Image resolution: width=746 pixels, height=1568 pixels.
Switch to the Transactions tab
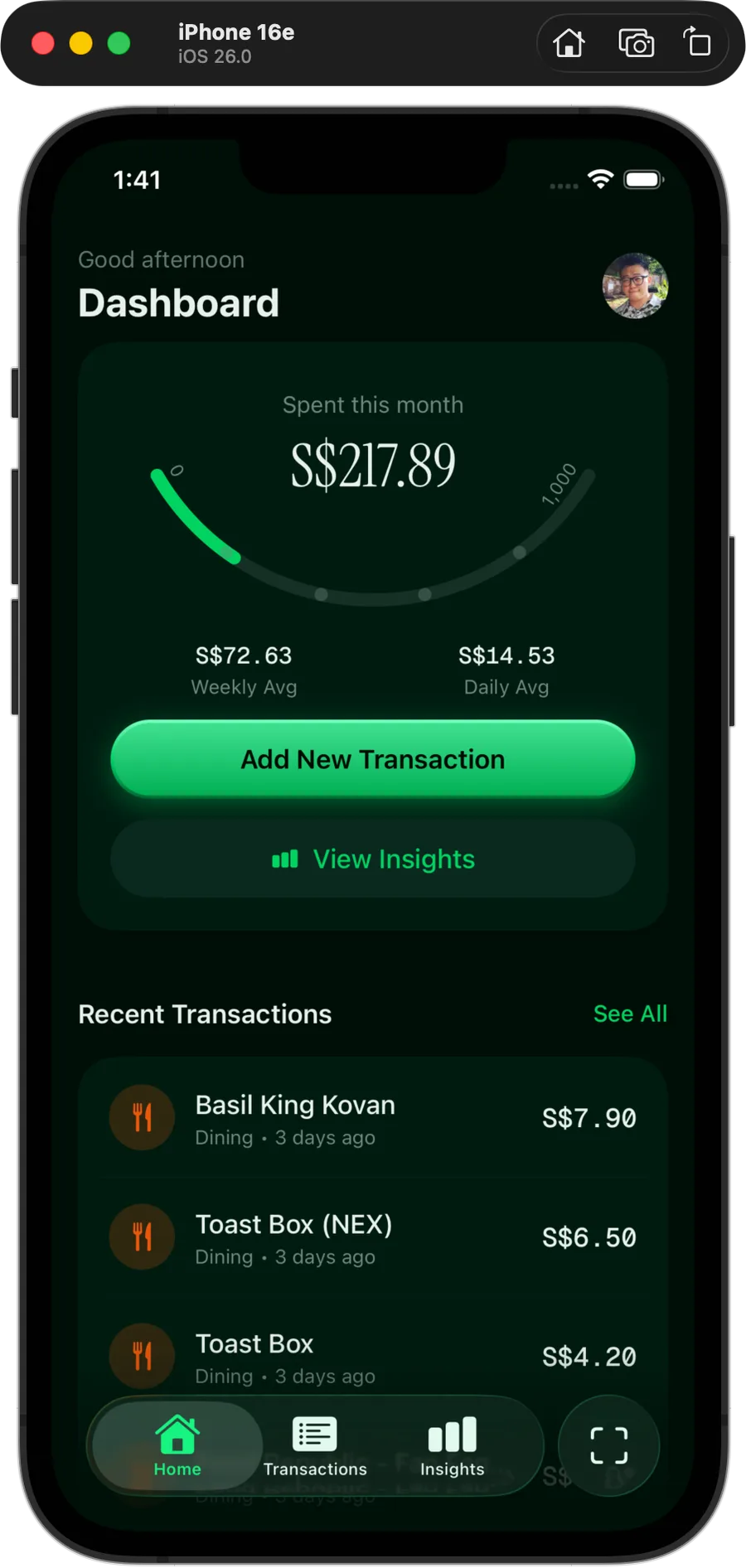click(x=315, y=1446)
